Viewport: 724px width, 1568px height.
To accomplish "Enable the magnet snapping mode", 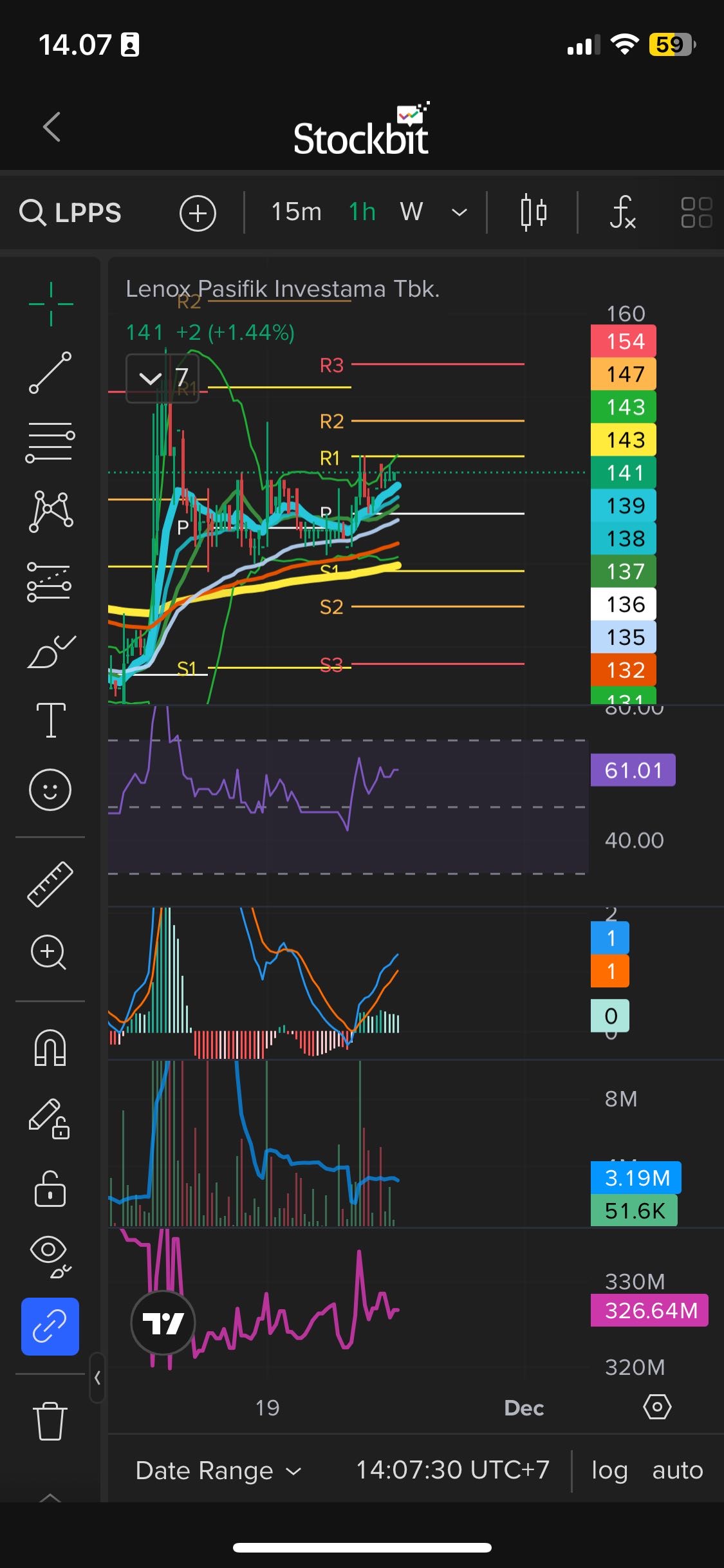I will (x=50, y=1048).
